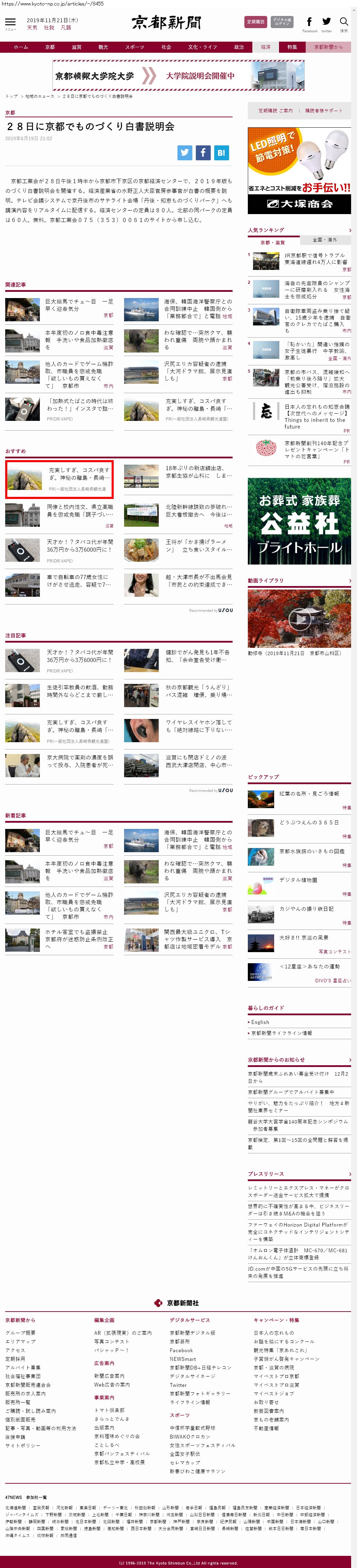
Task: Open the search magnifier icon
Action: point(343,22)
